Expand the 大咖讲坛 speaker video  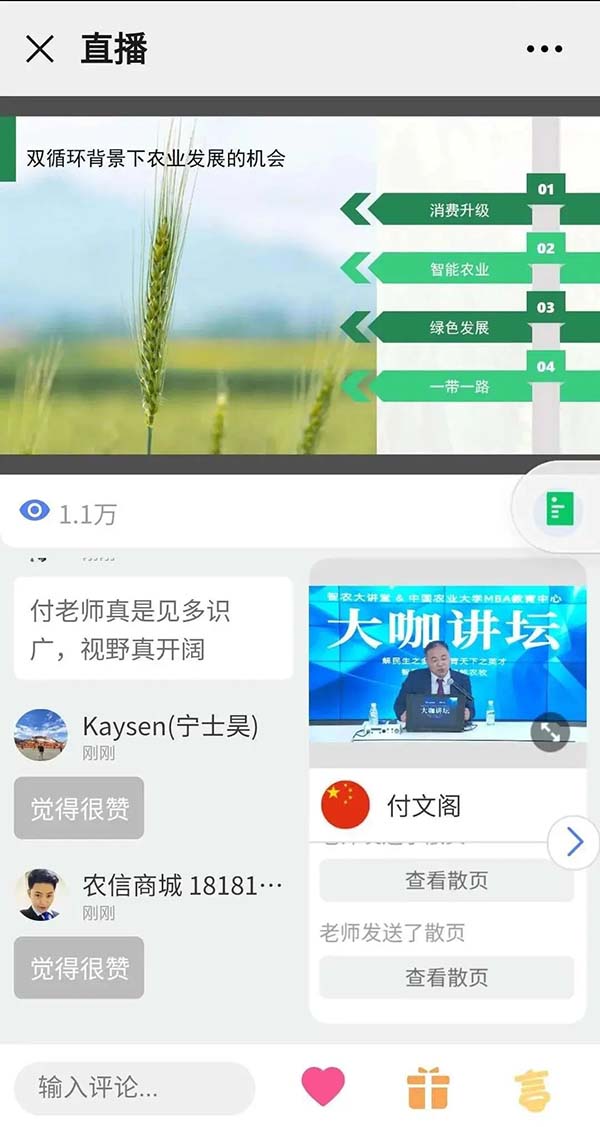click(x=549, y=731)
